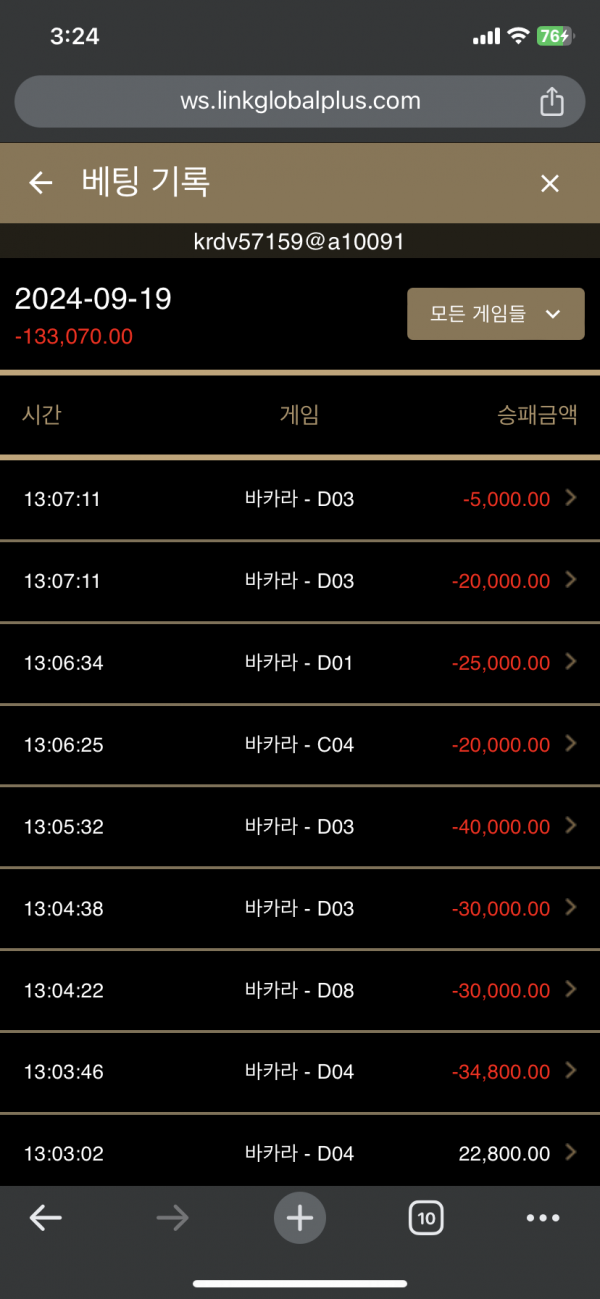The image size is (600, 1299).
Task: Open the 모든 게임들 dropdown filter
Action: click(495, 314)
